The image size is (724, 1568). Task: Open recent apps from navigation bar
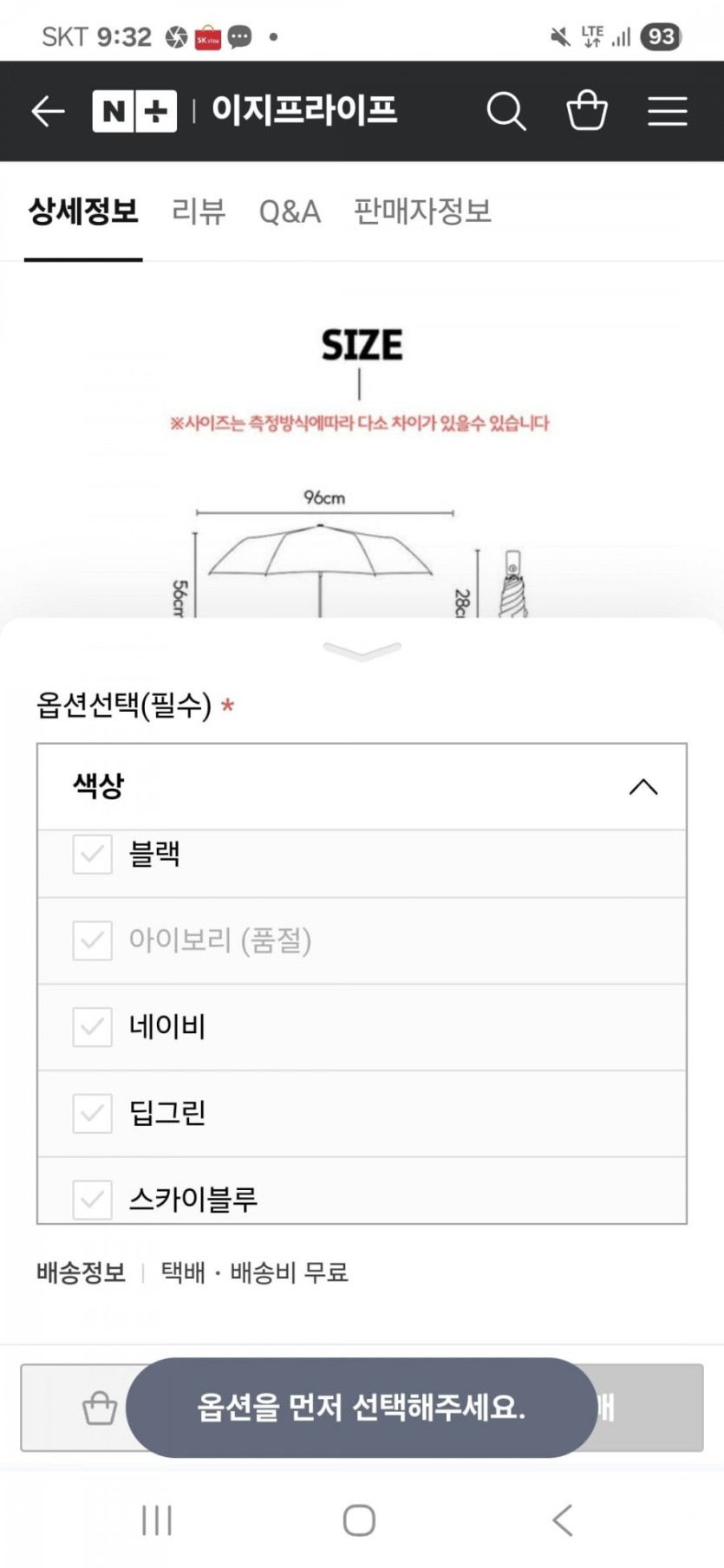(157, 1519)
